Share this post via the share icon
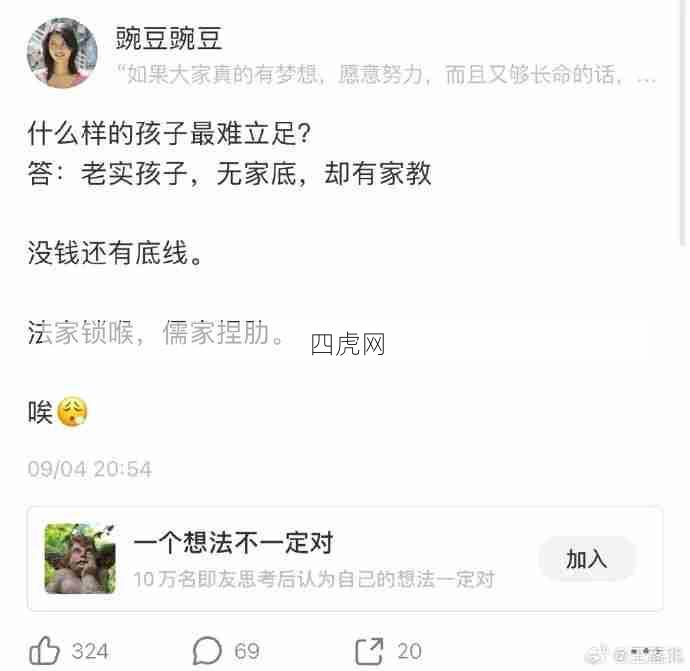 [x=369, y=651]
